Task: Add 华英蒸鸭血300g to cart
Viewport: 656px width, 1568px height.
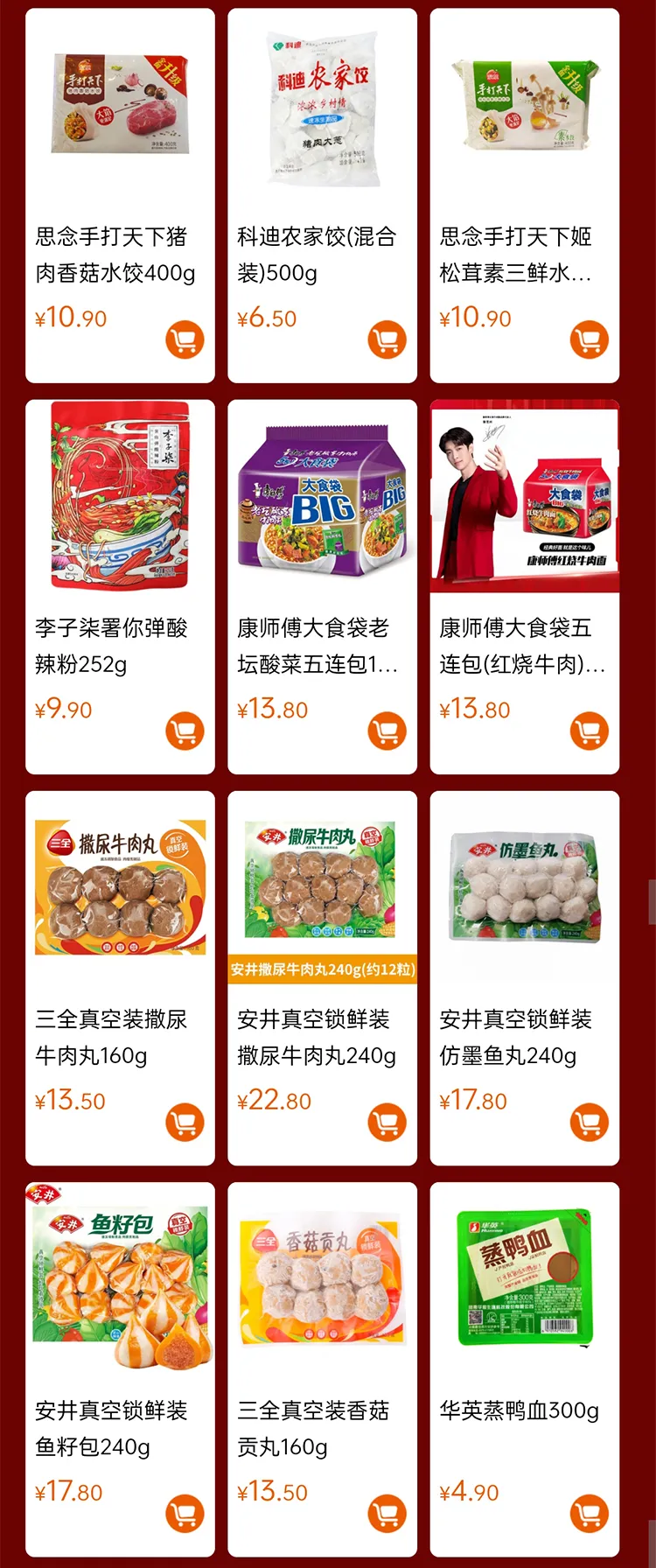Action: point(589,1514)
